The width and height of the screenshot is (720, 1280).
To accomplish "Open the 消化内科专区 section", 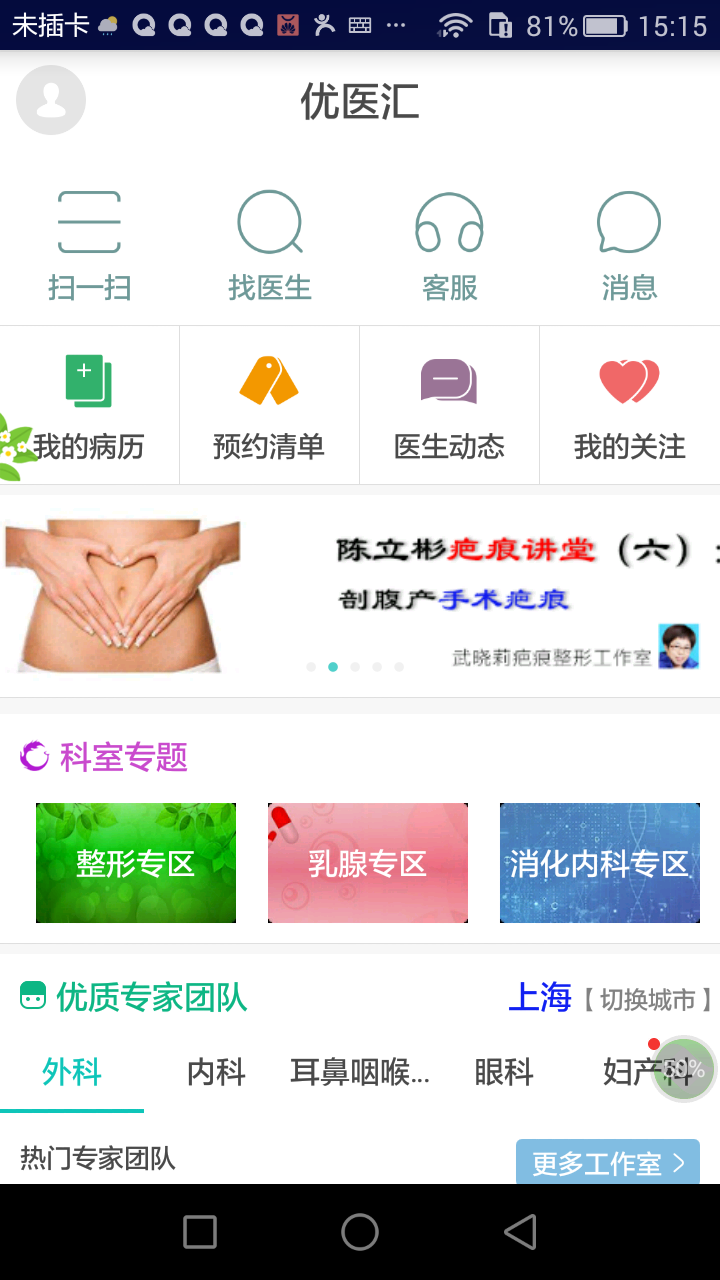I will [600, 863].
